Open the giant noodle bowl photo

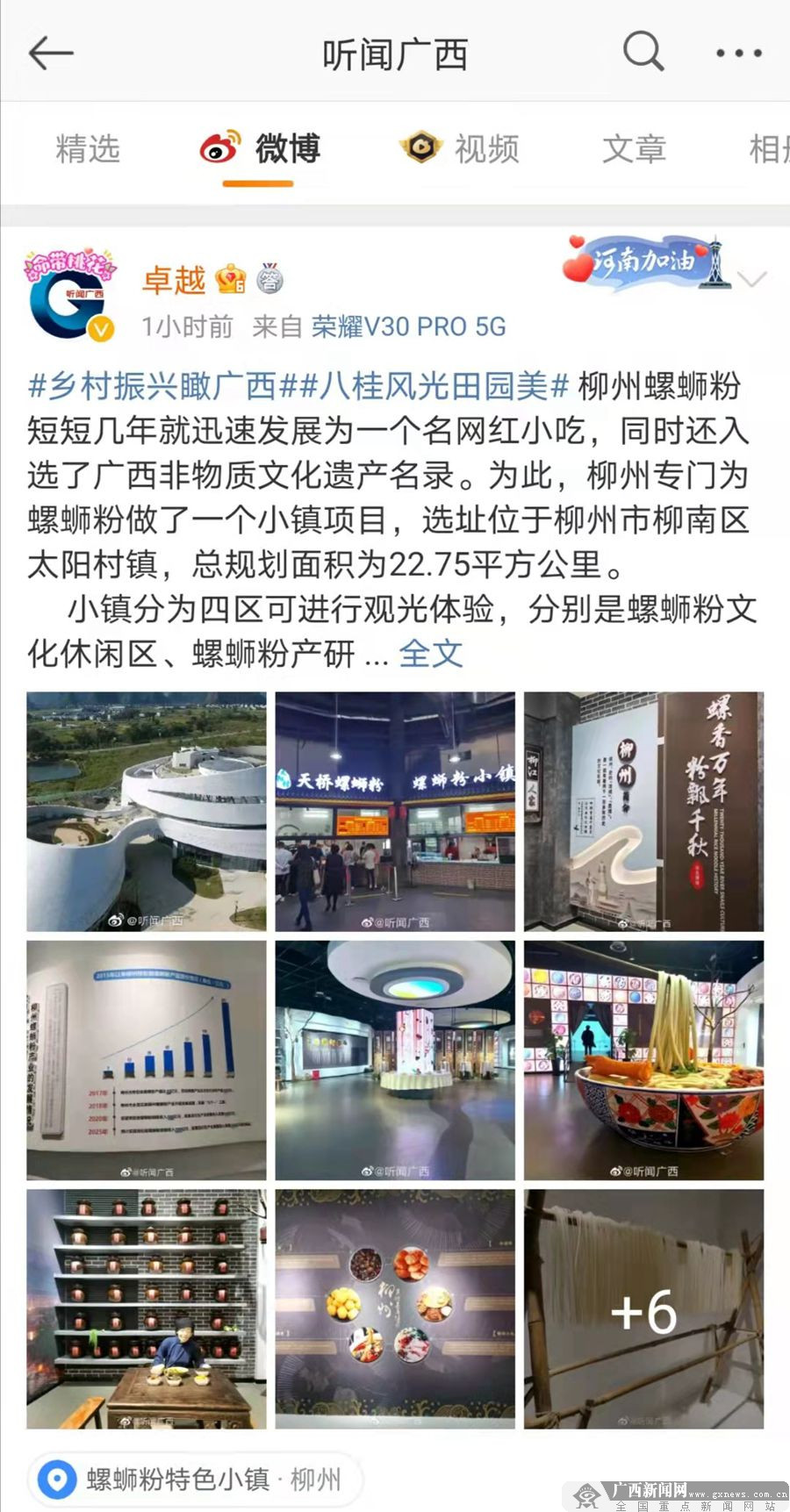click(x=643, y=1060)
